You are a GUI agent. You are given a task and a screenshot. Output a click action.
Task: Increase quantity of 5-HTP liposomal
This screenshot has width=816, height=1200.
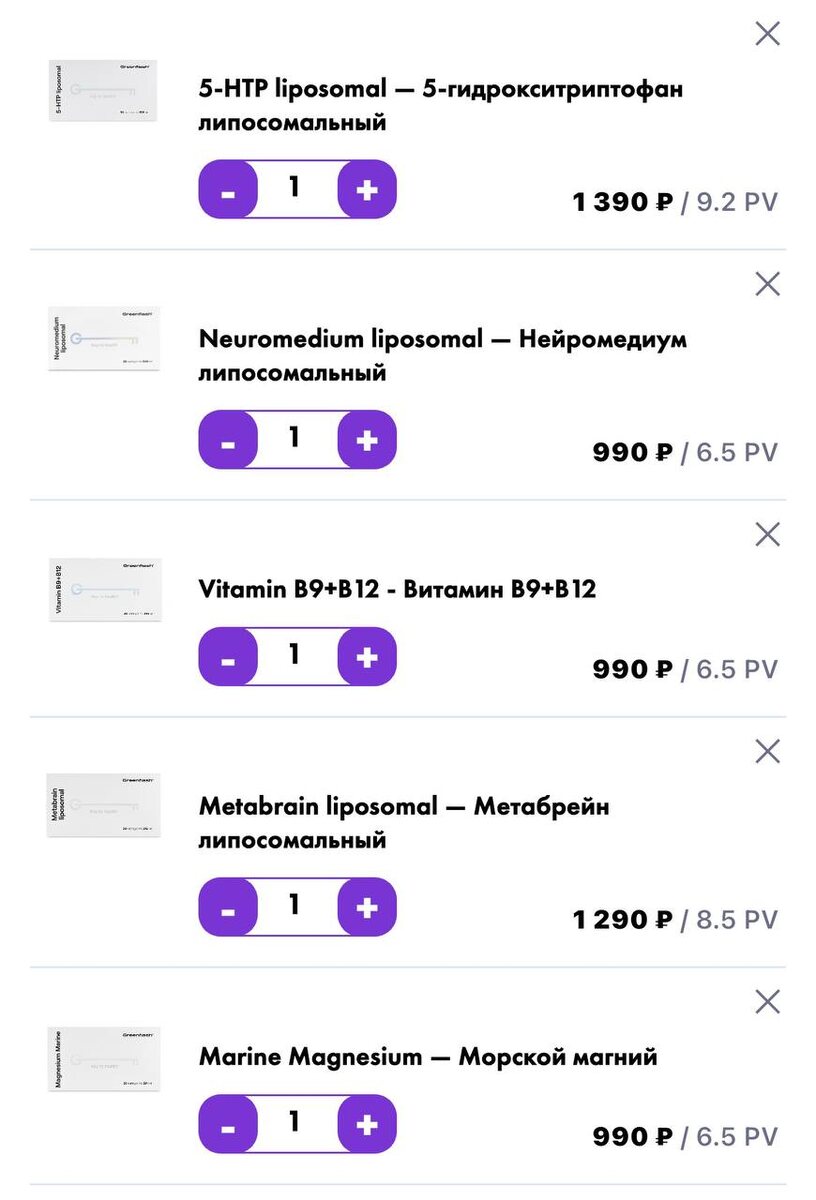[367, 189]
